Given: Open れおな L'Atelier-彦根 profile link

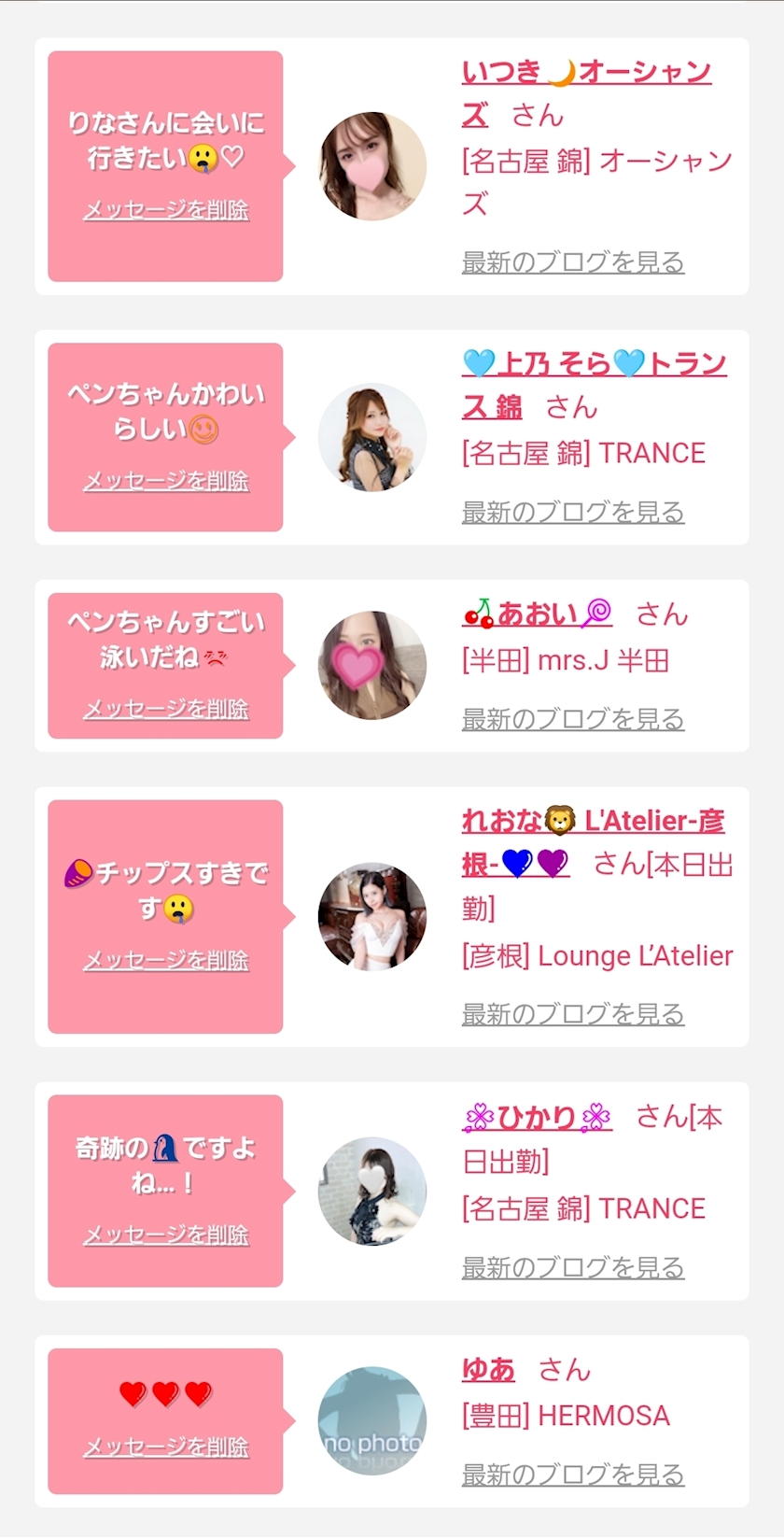Looking at the screenshot, I should 593,822.
